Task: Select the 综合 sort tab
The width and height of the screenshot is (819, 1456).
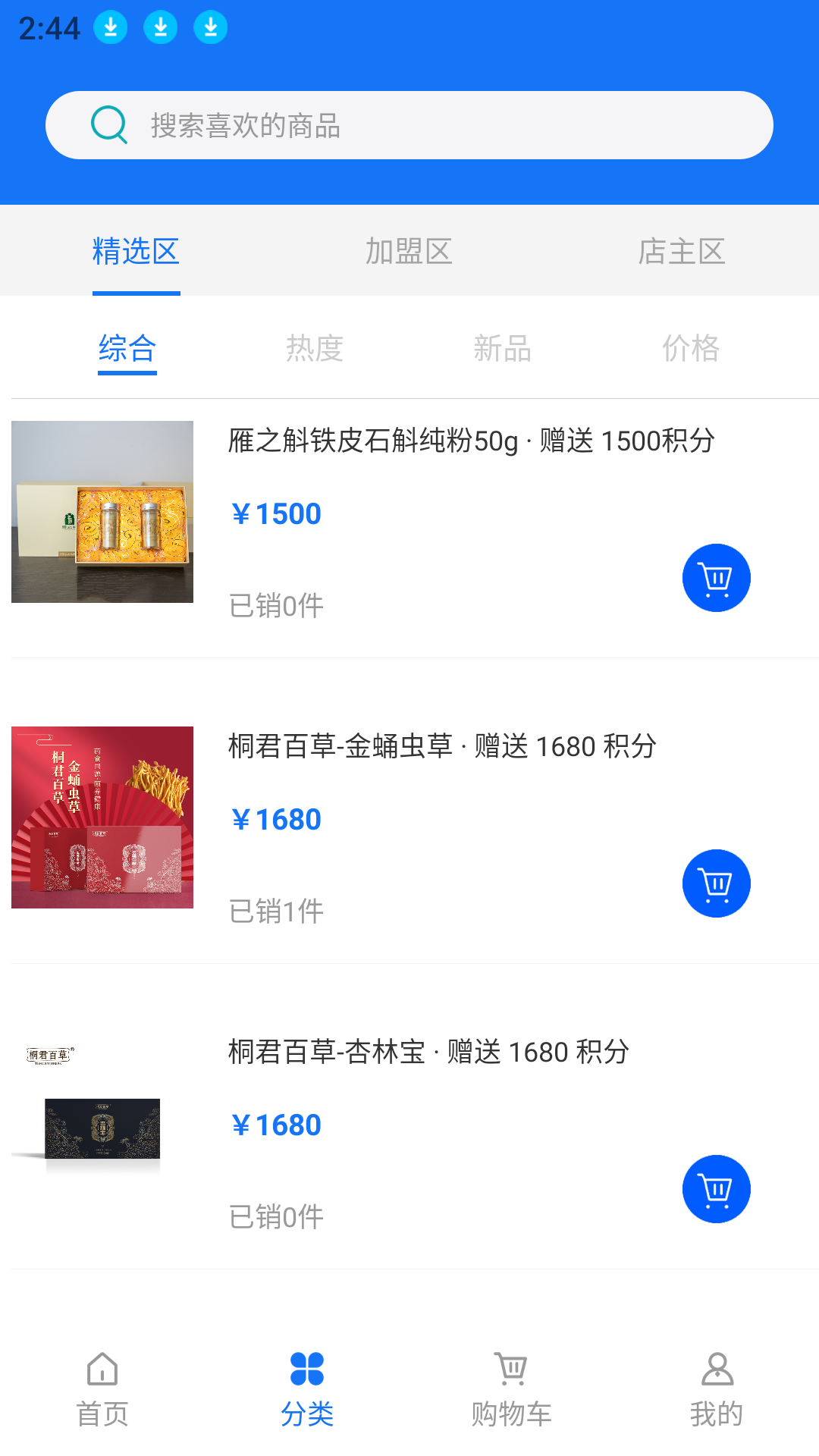Action: (x=126, y=349)
